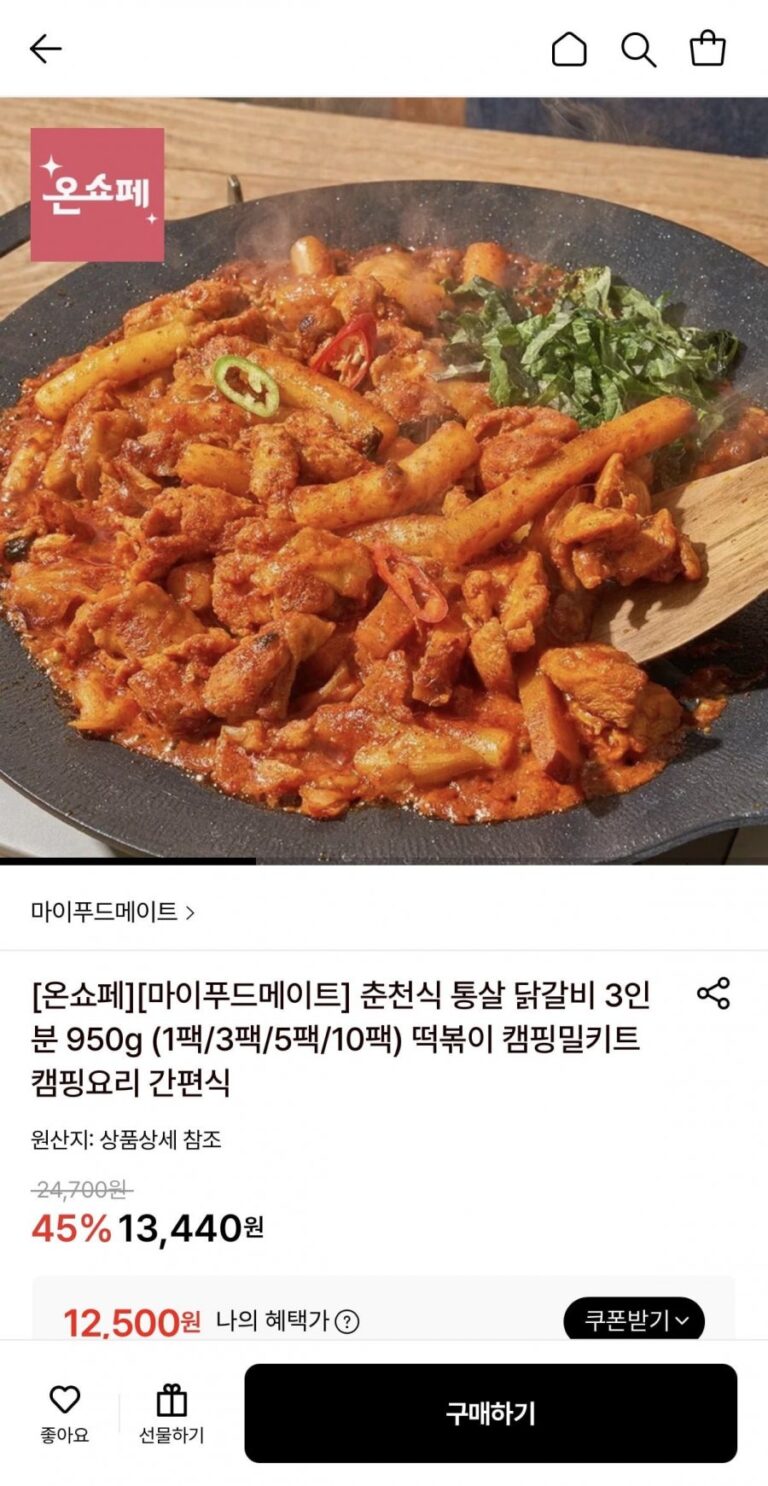Open the home icon in top bar
768x1486 pixels.
point(569,48)
